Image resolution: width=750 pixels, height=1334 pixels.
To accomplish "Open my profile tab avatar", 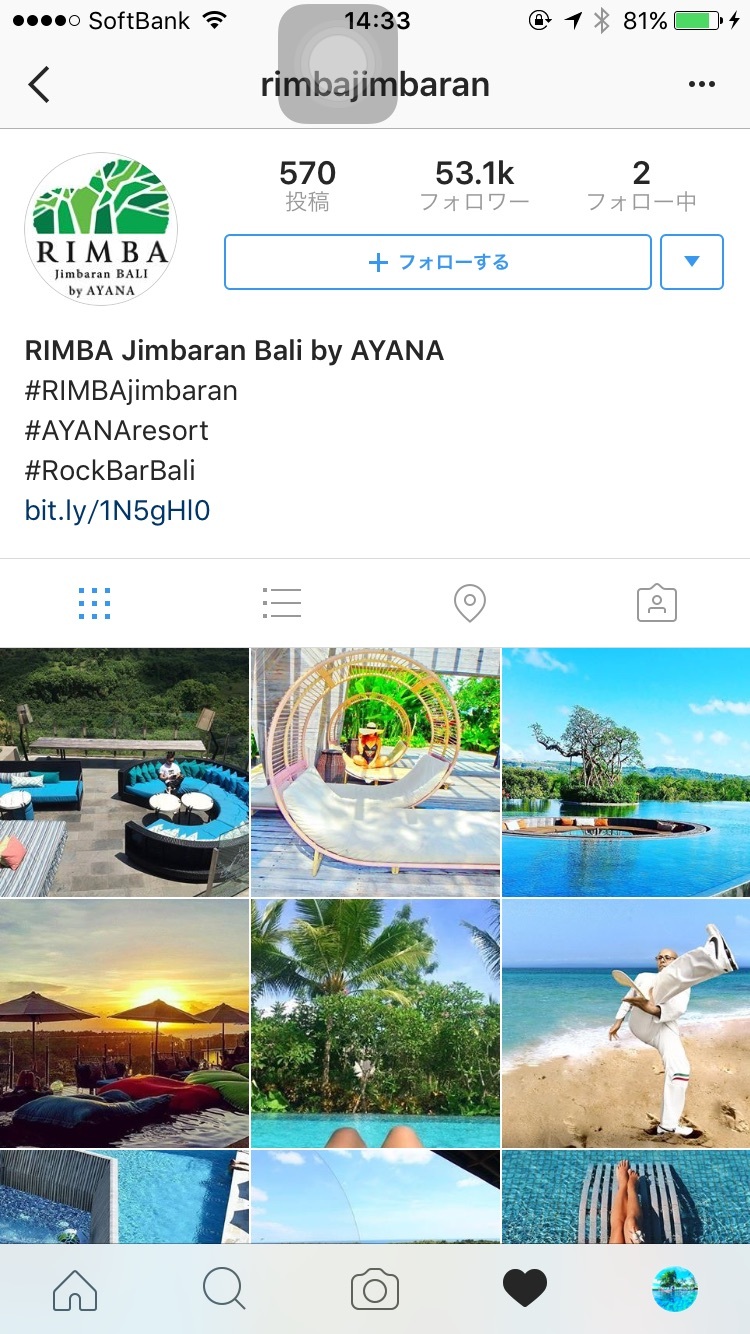I will tap(675, 1290).
